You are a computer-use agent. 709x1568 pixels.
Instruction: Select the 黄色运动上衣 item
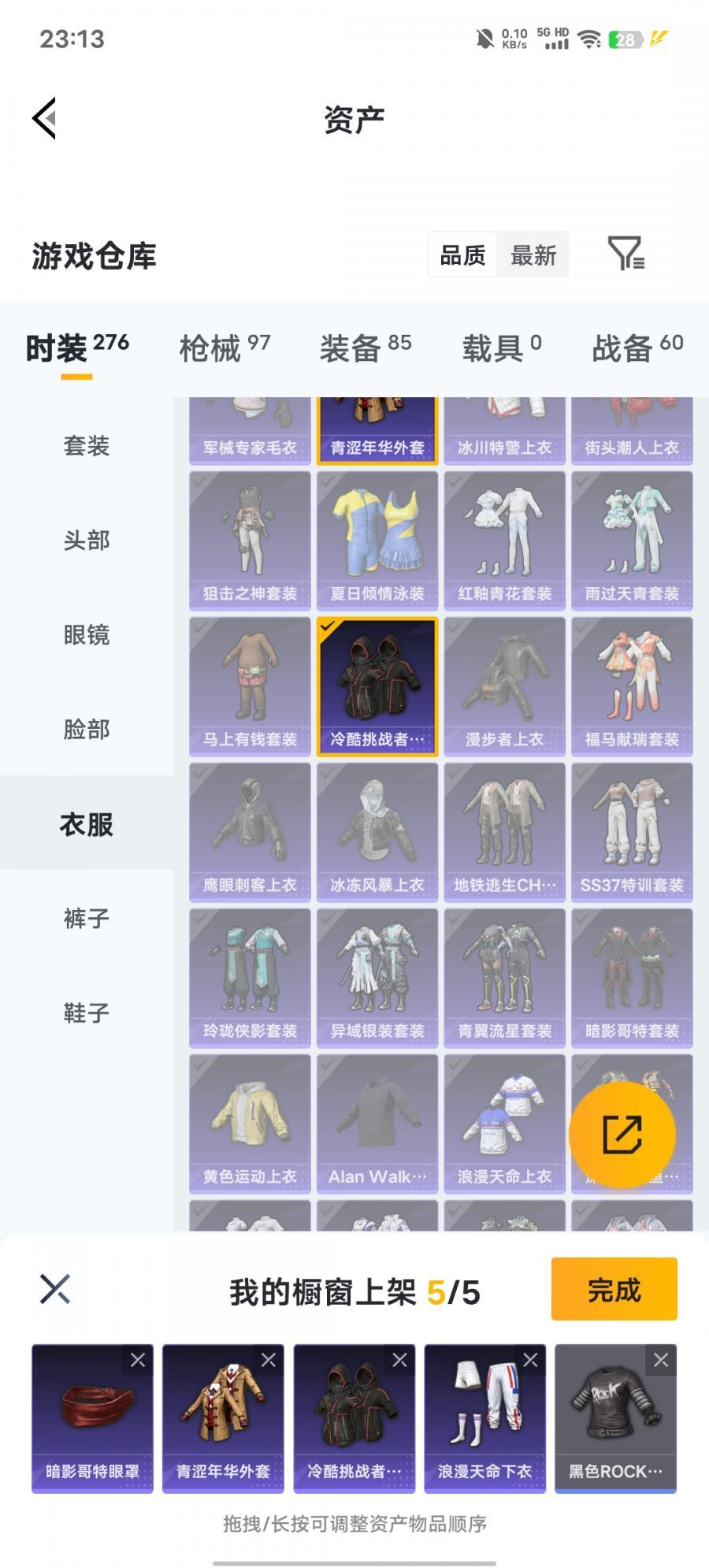tap(250, 1124)
